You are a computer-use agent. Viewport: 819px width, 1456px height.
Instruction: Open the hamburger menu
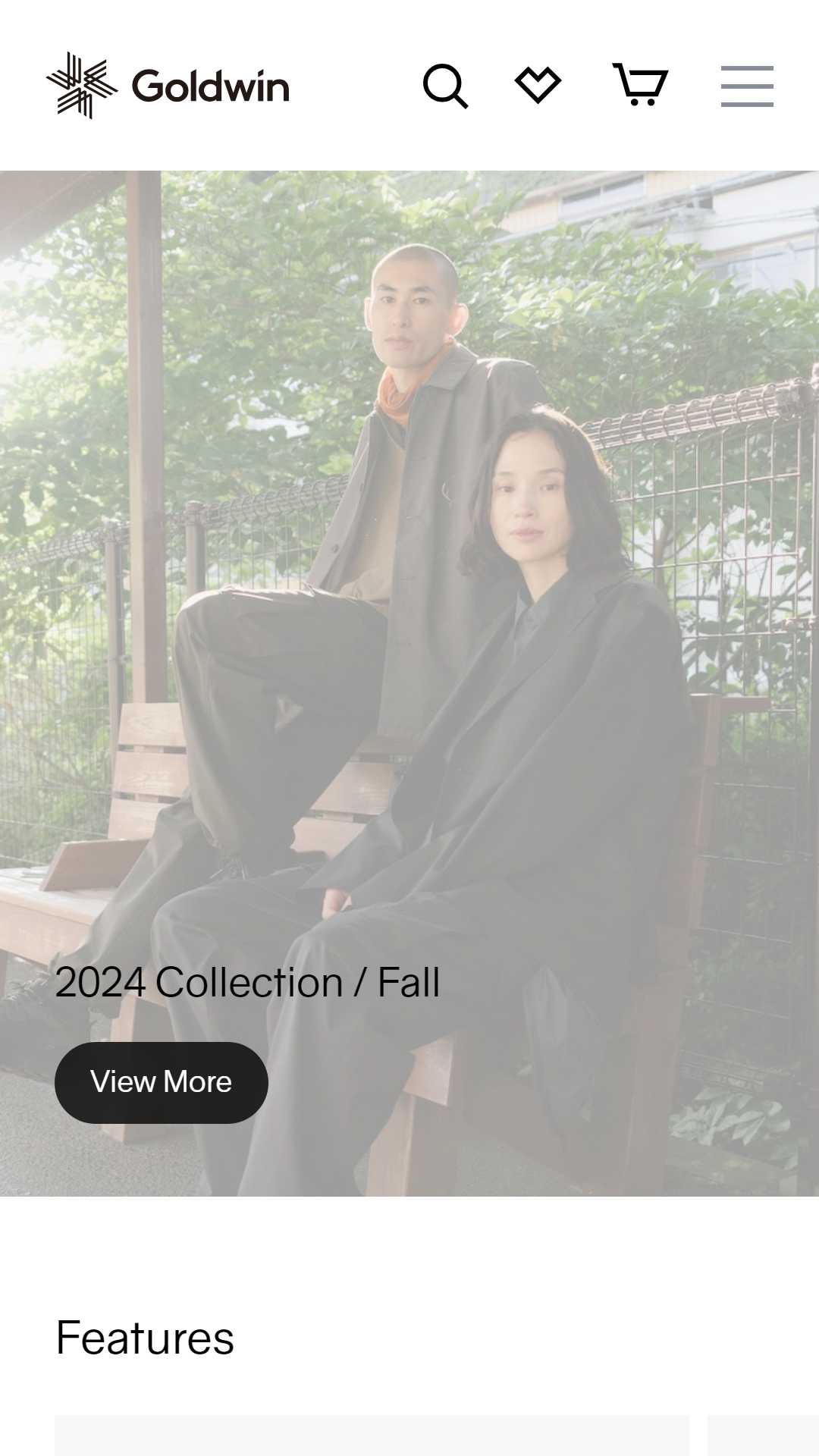point(747,86)
